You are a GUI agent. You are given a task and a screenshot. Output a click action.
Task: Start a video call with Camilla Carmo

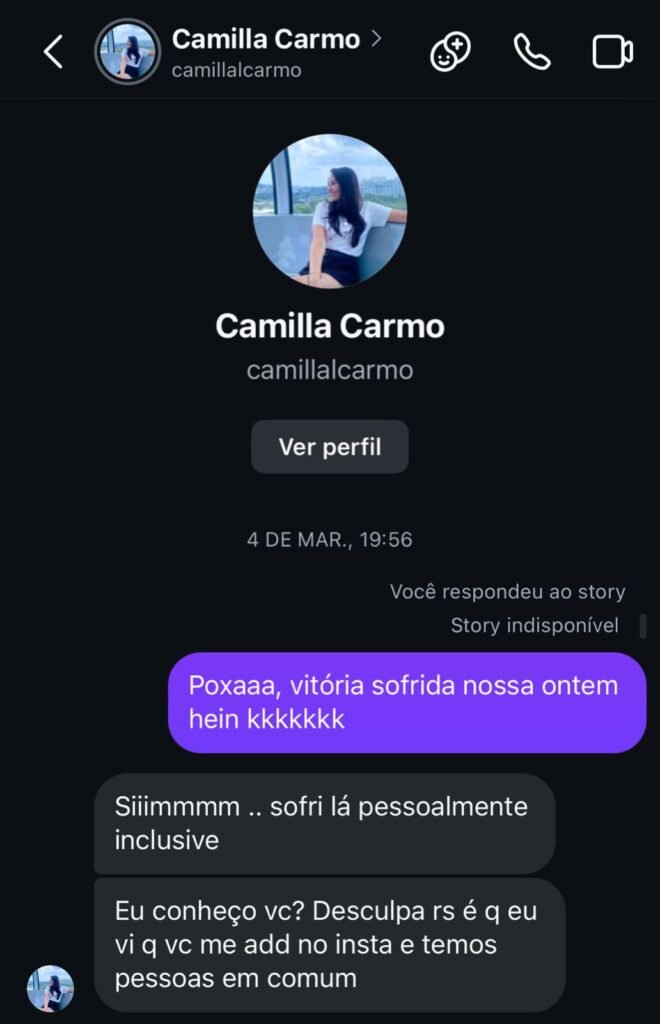pos(612,52)
